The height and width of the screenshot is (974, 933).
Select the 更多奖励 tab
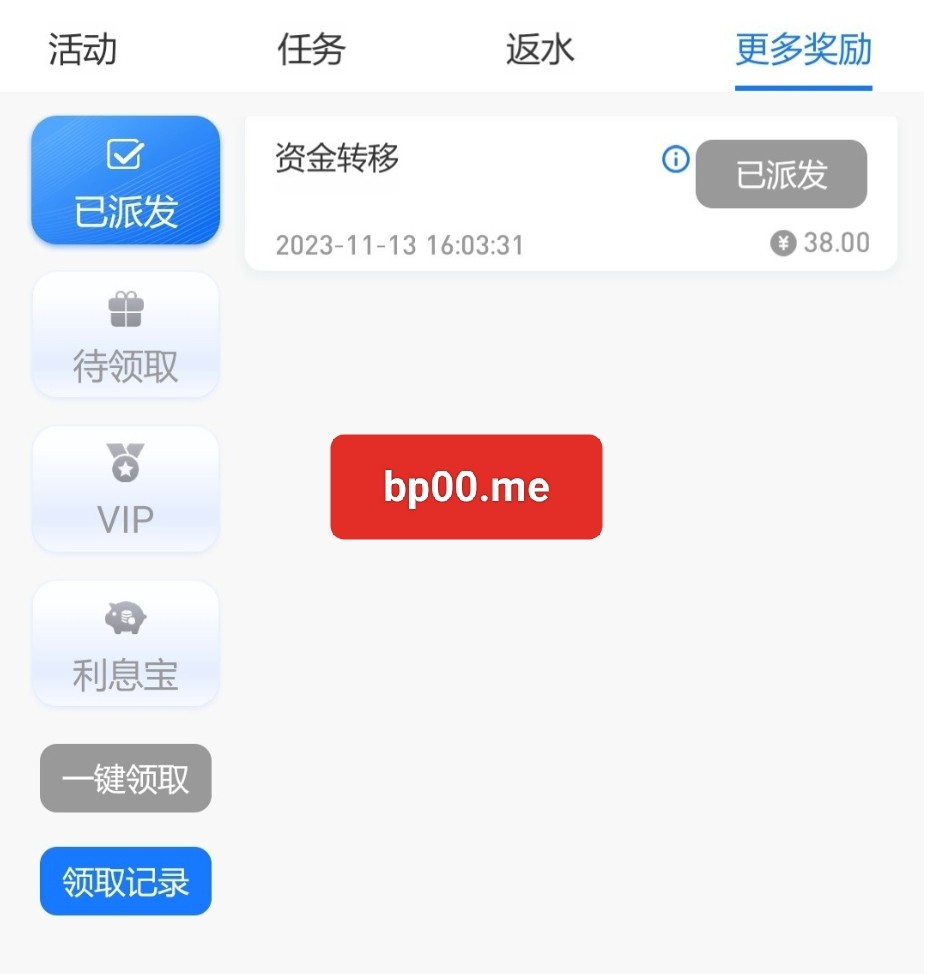coord(803,49)
